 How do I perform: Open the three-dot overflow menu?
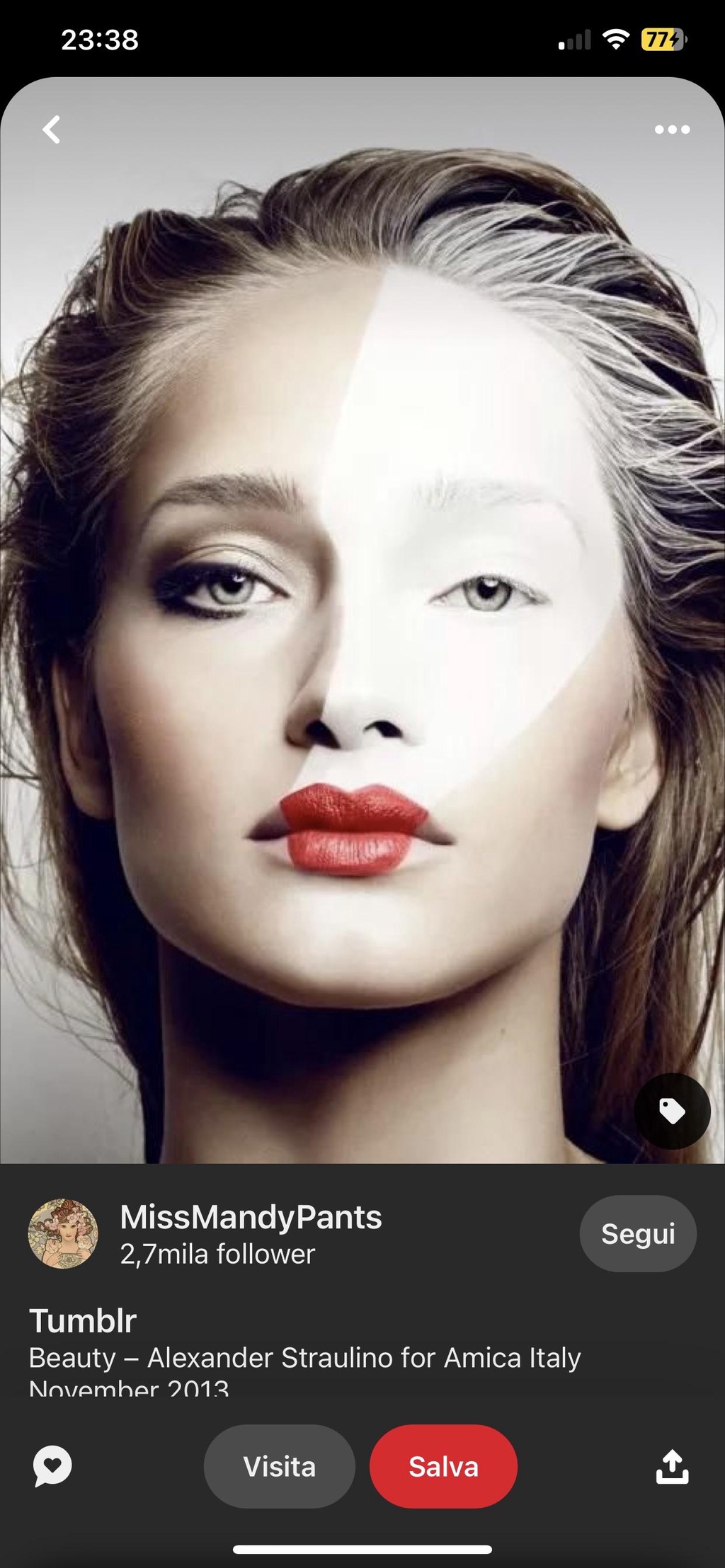[672, 129]
